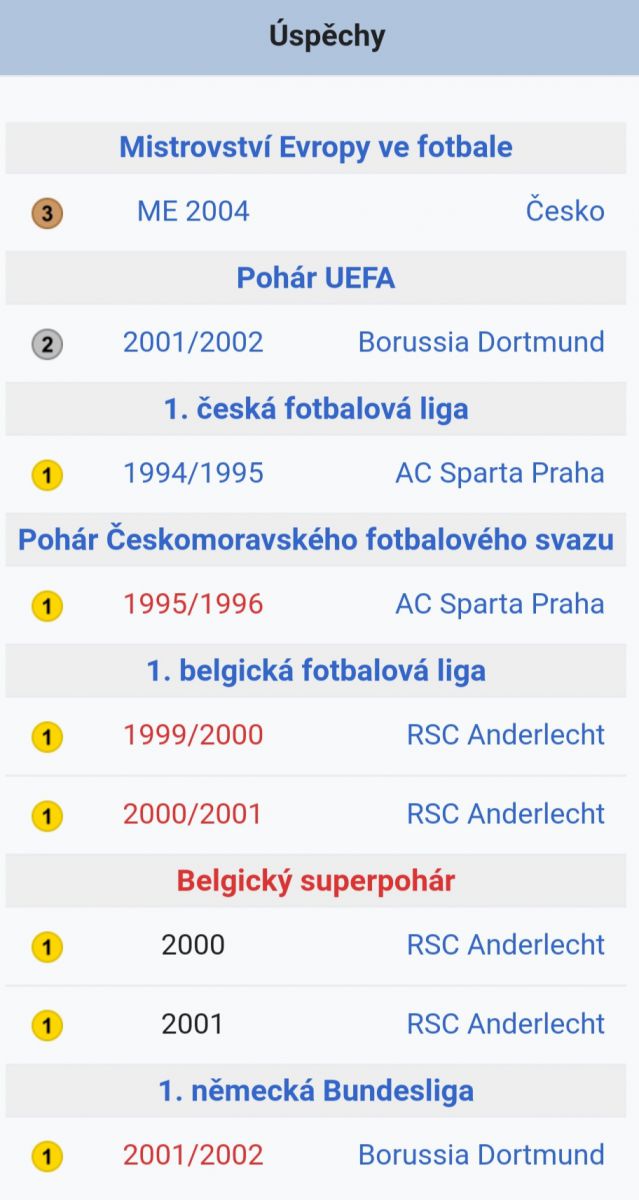The image size is (639, 1200).
Task: Tap the 2001/2002 link under Pohár UEFA
Action: (193, 342)
